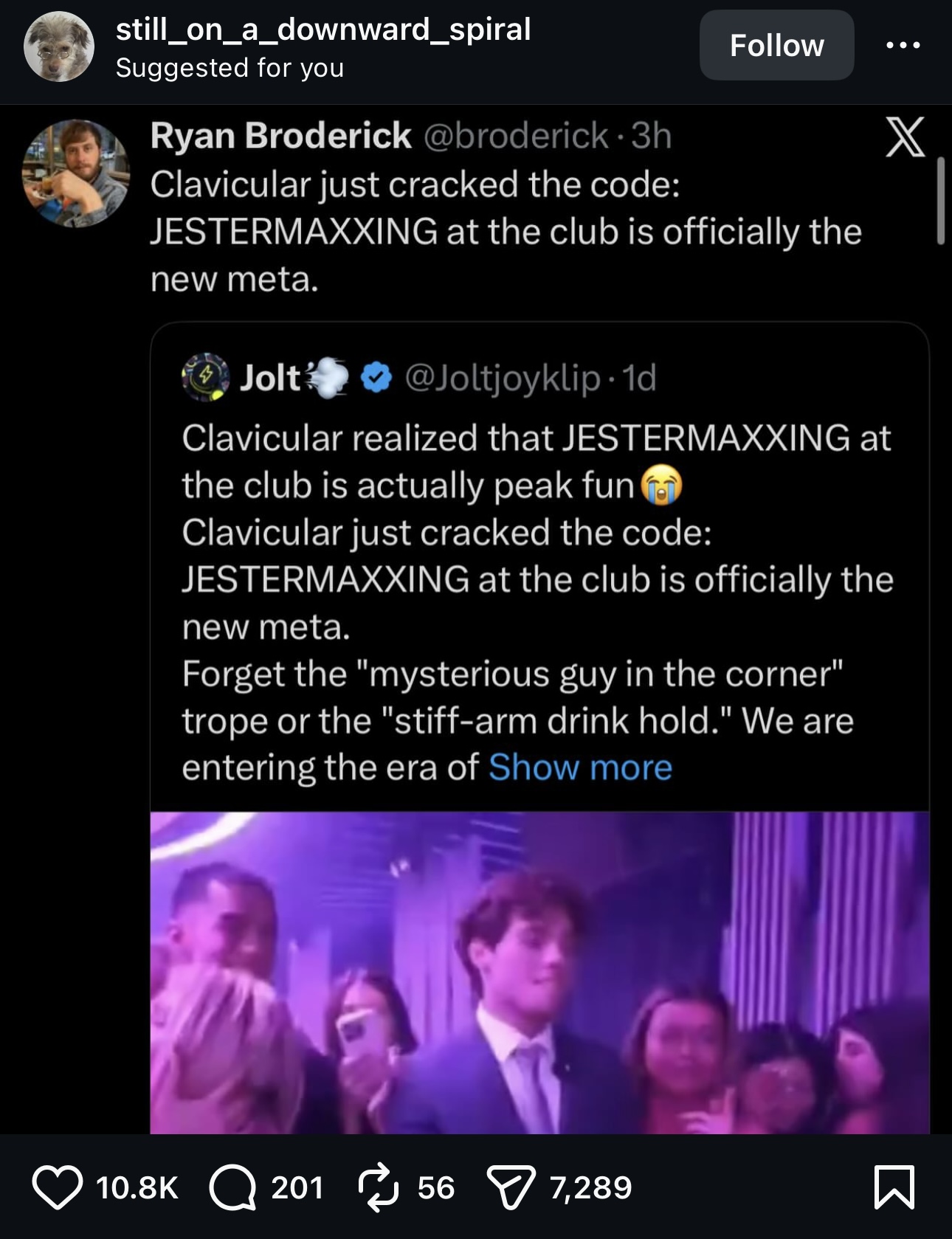Follow still_on_a_downward_spiral
952x1239 pixels.
click(x=776, y=46)
